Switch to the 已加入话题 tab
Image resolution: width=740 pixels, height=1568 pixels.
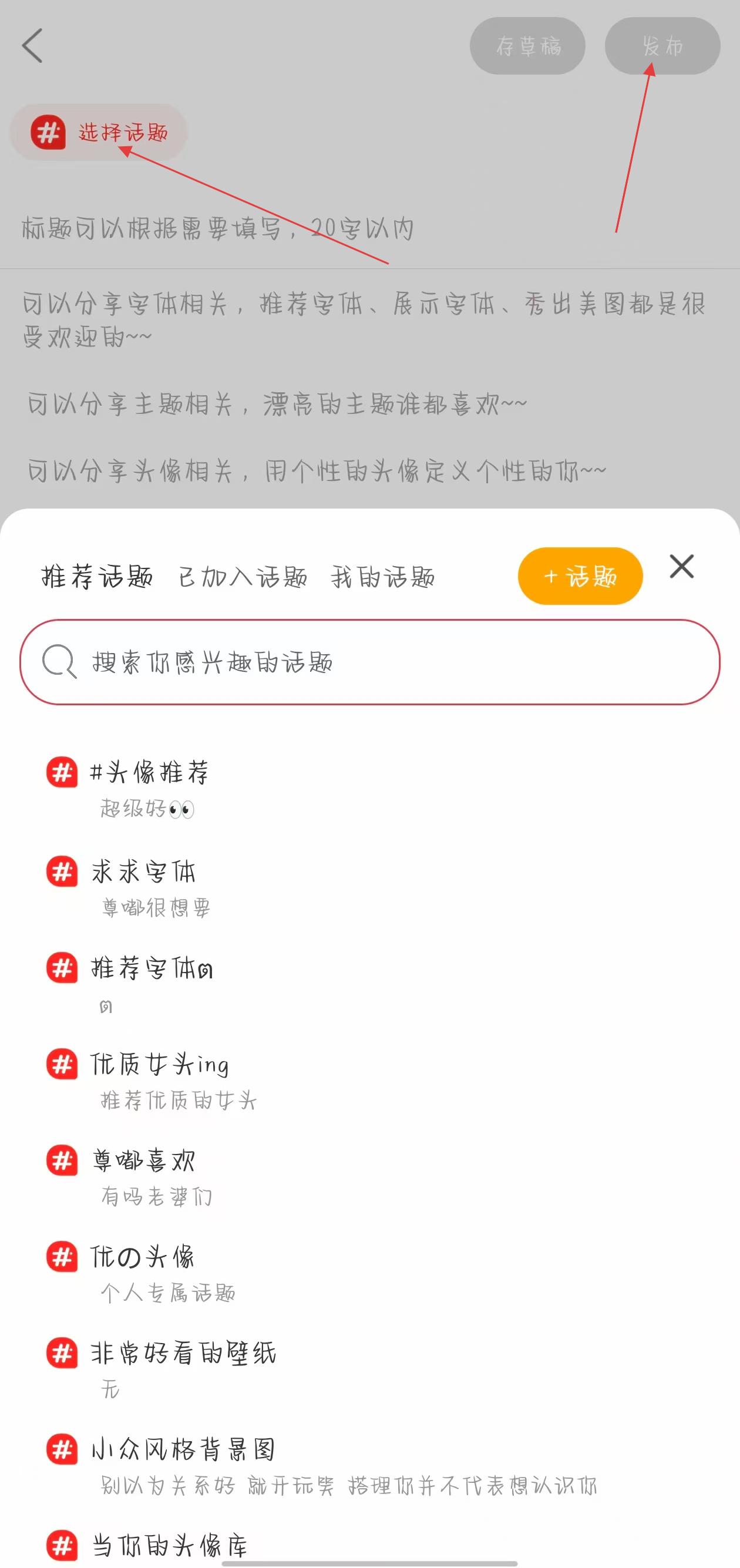pyautogui.click(x=242, y=577)
